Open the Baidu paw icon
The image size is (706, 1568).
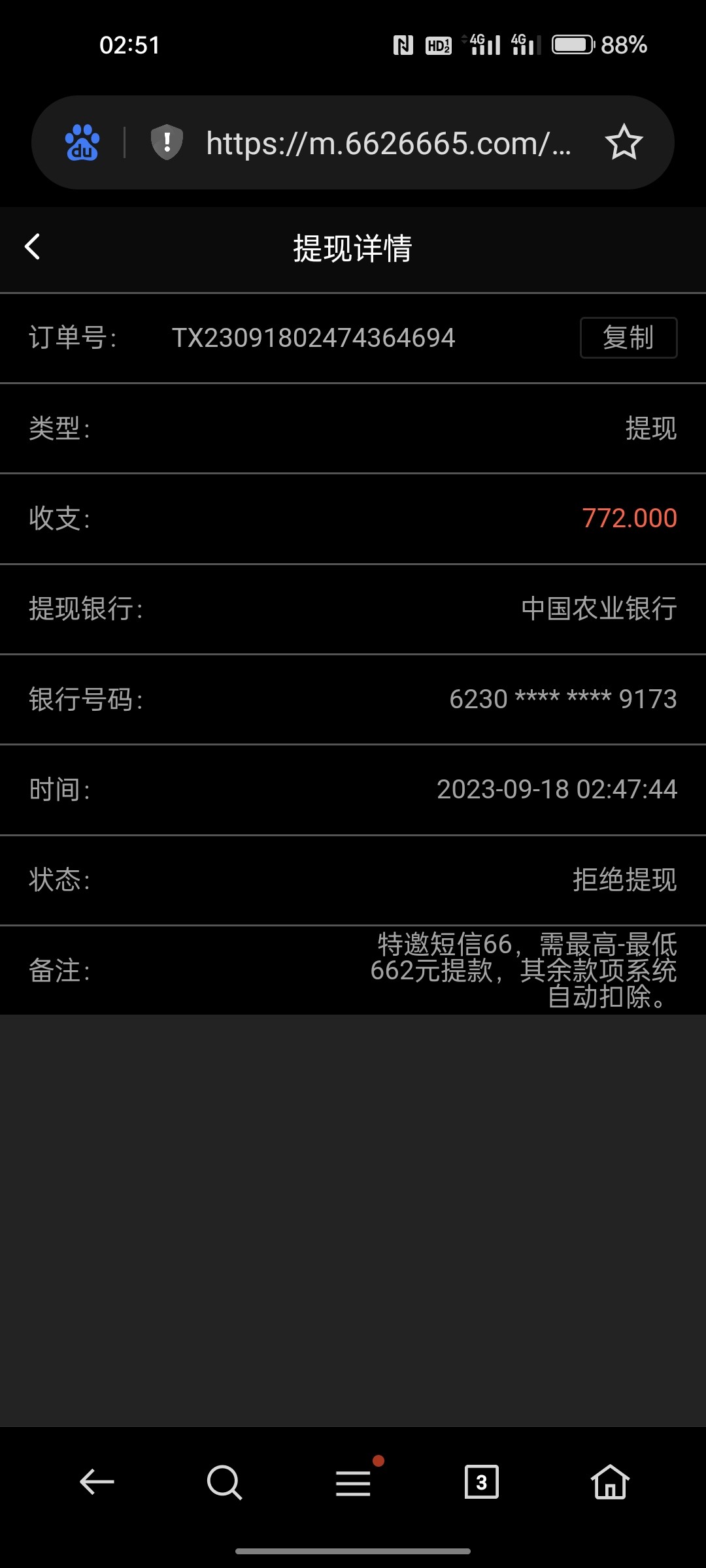82,143
